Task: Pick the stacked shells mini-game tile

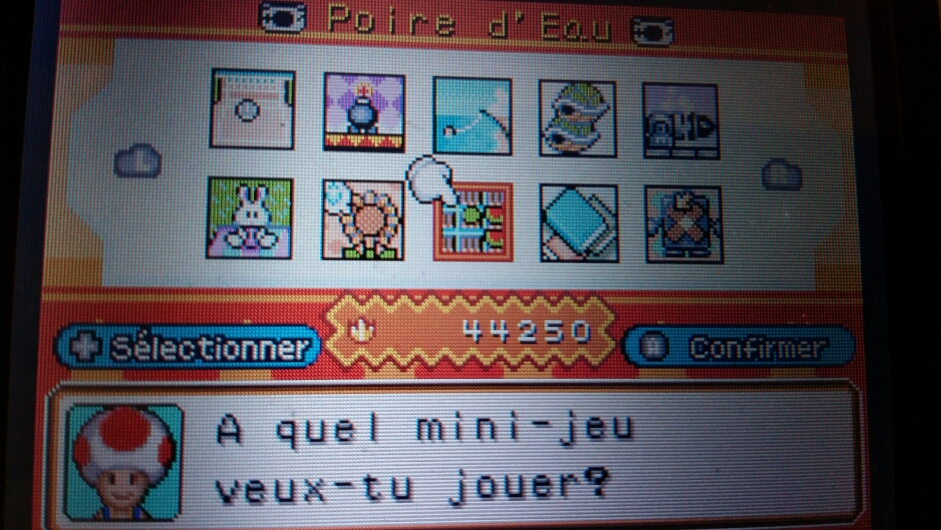Action: (x=577, y=118)
